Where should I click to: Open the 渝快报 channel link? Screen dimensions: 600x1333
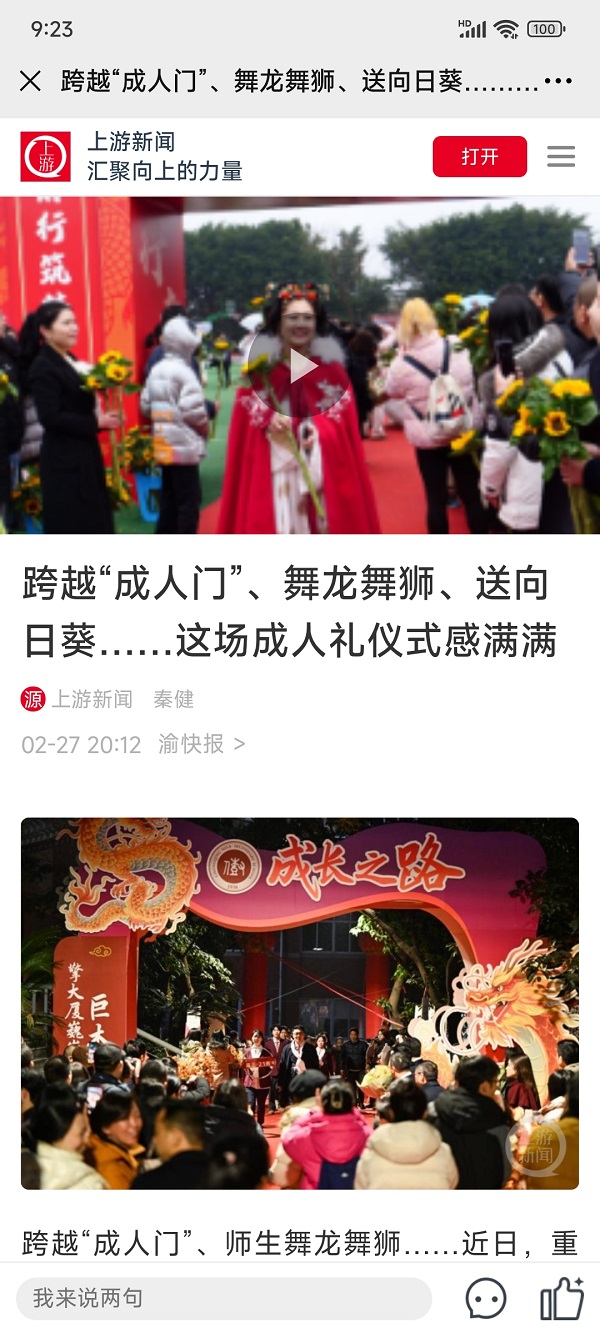pyautogui.click(x=201, y=744)
